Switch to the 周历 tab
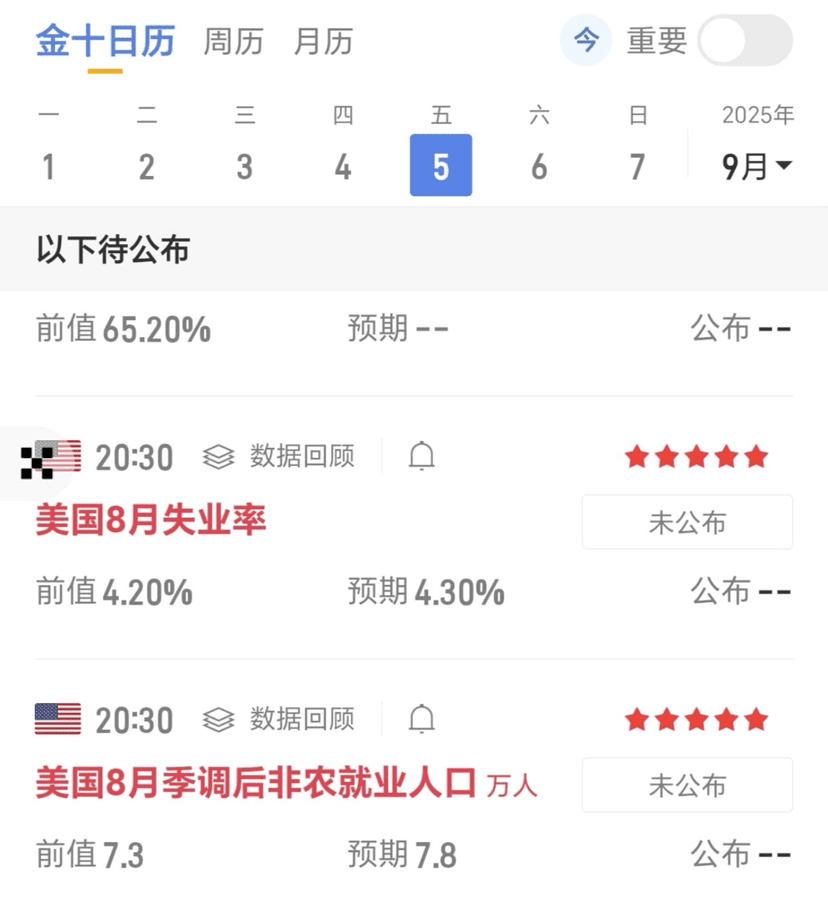This screenshot has width=828, height=918. pos(233,42)
